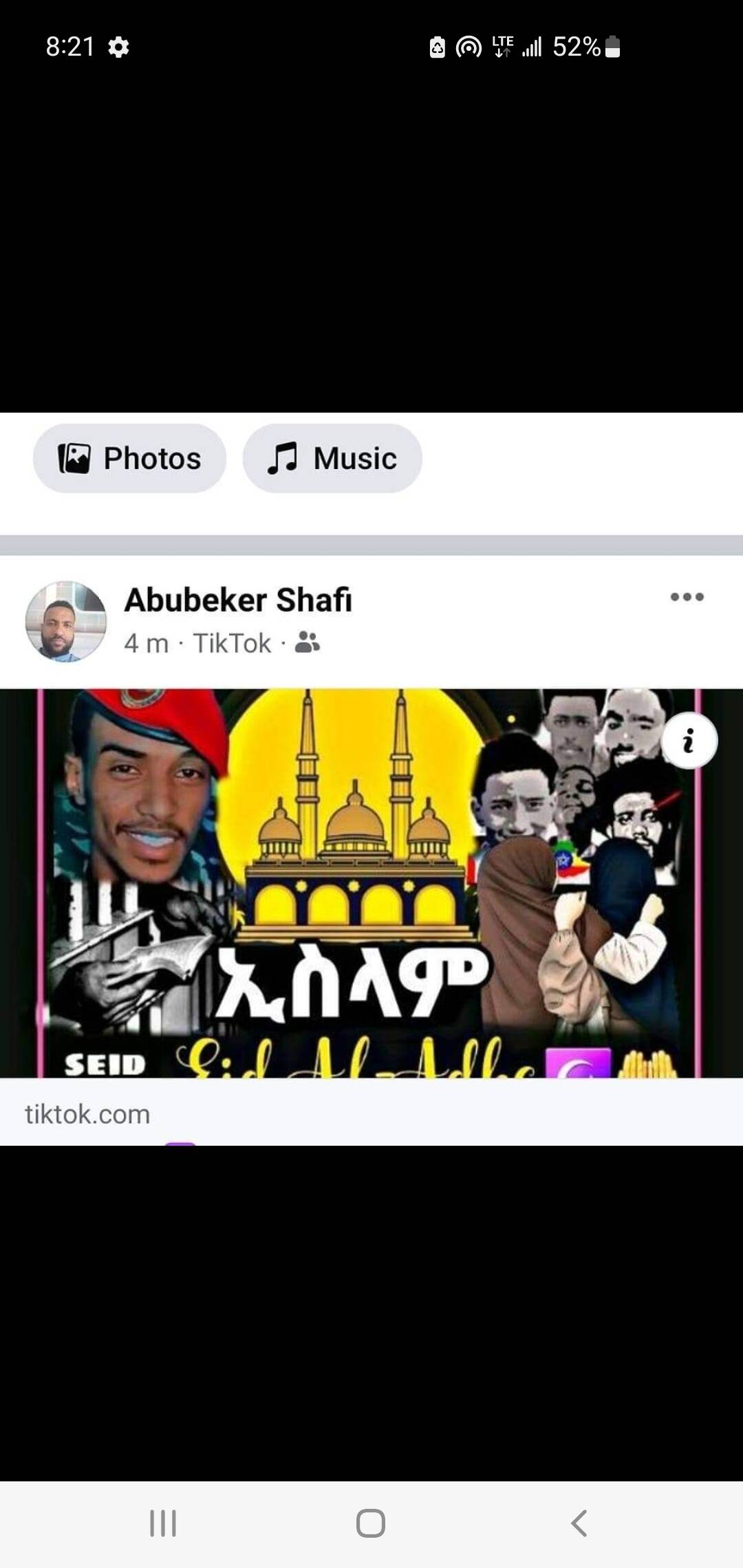Go back using the system back button
The height and width of the screenshot is (1568, 743).
(x=579, y=1523)
